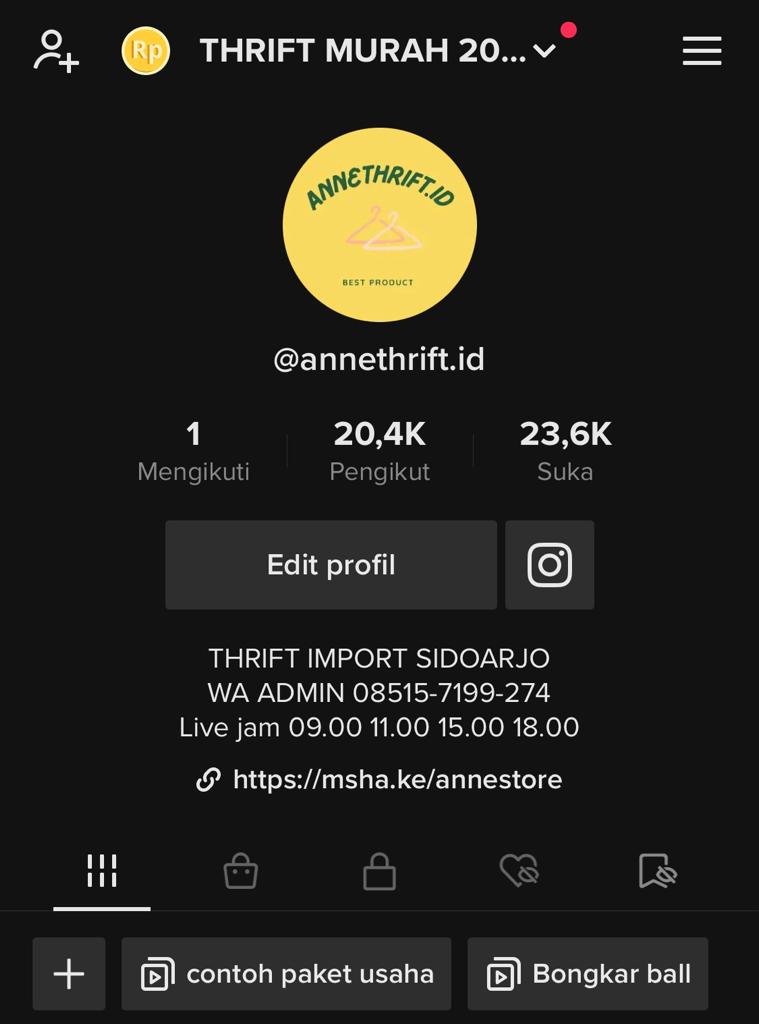Open the linked Instagram account
This screenshot has width=759, height=1024.
[x=549, y=565]
